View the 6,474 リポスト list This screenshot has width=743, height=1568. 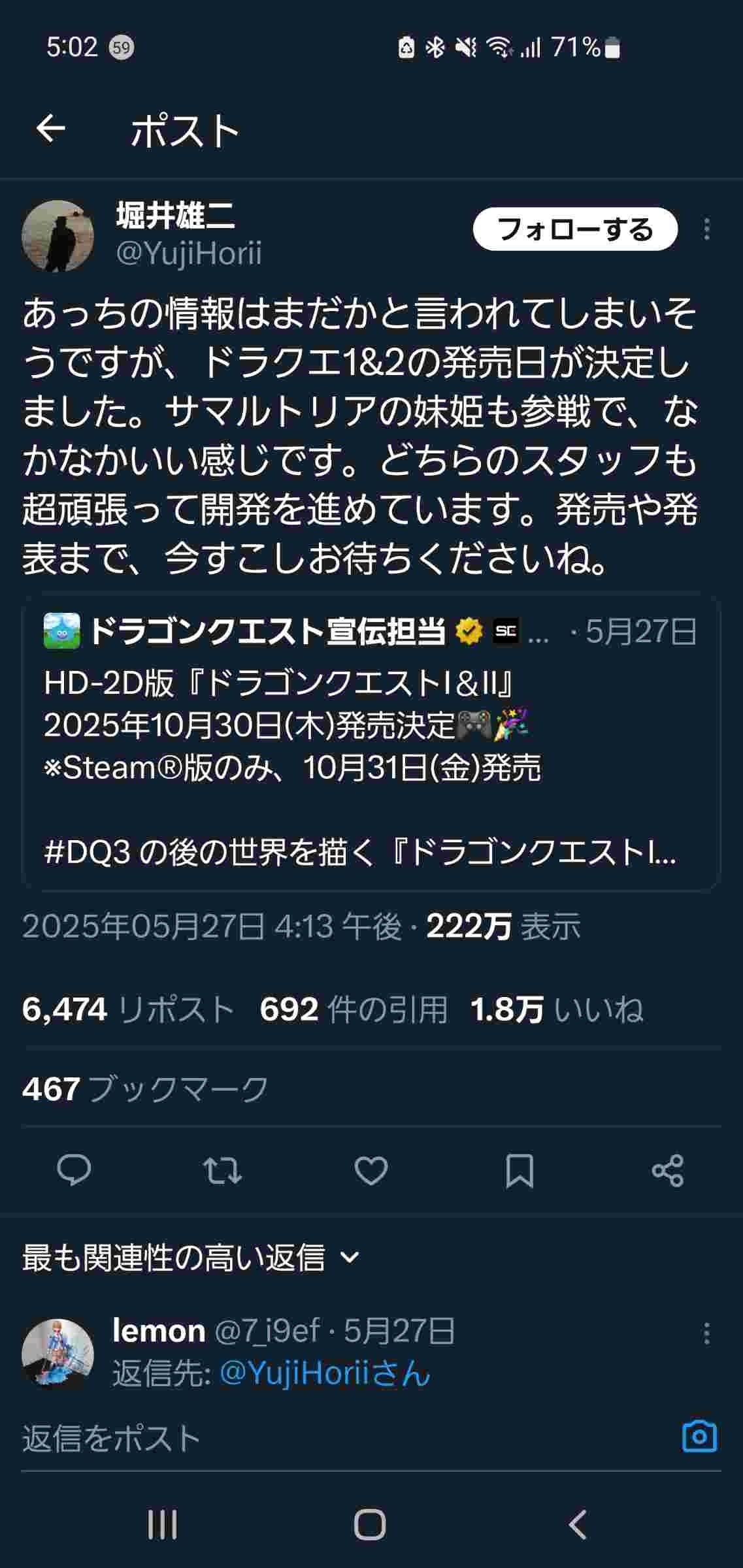(128, 1009)
